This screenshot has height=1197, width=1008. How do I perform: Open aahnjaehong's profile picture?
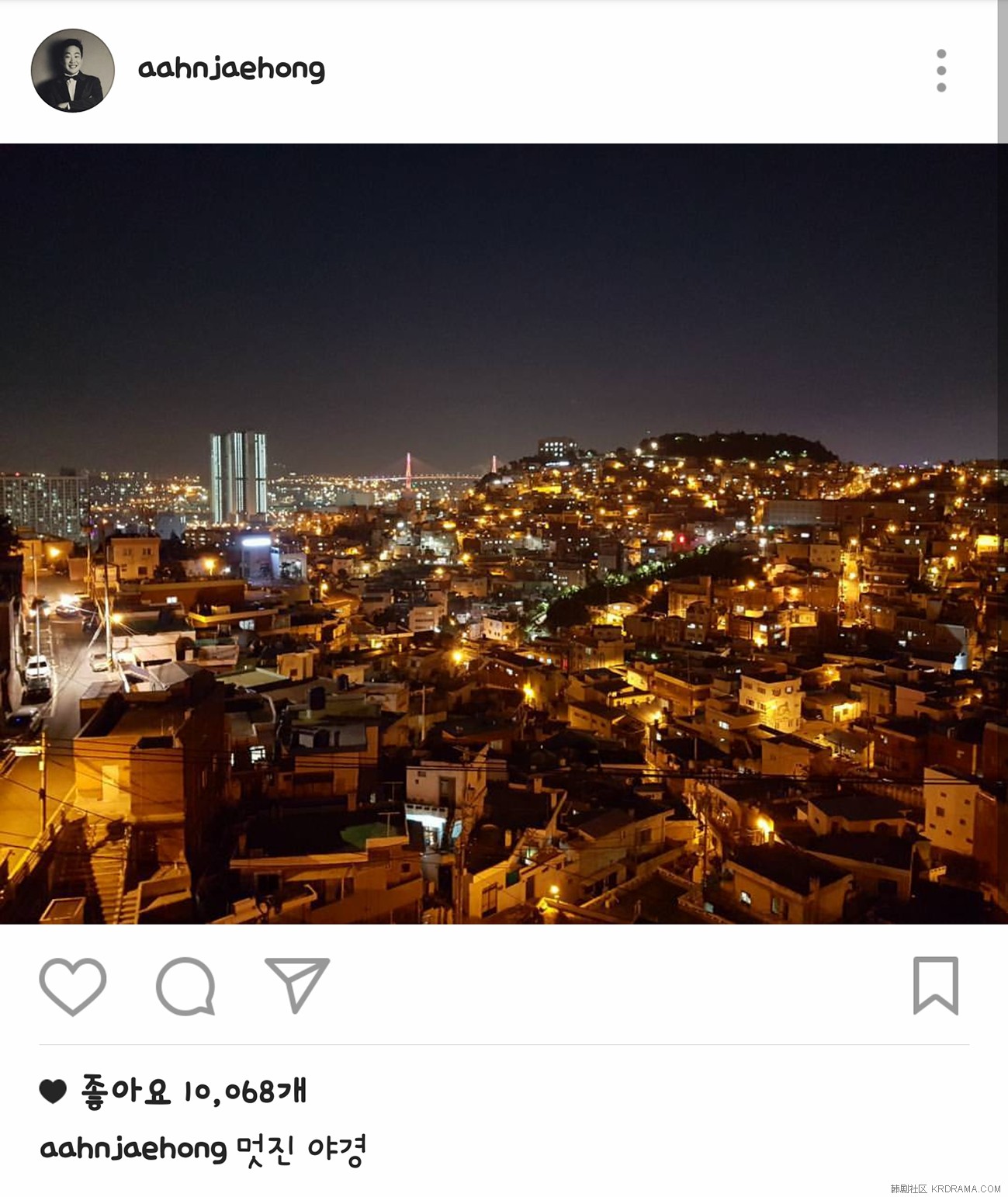(73, 71)
